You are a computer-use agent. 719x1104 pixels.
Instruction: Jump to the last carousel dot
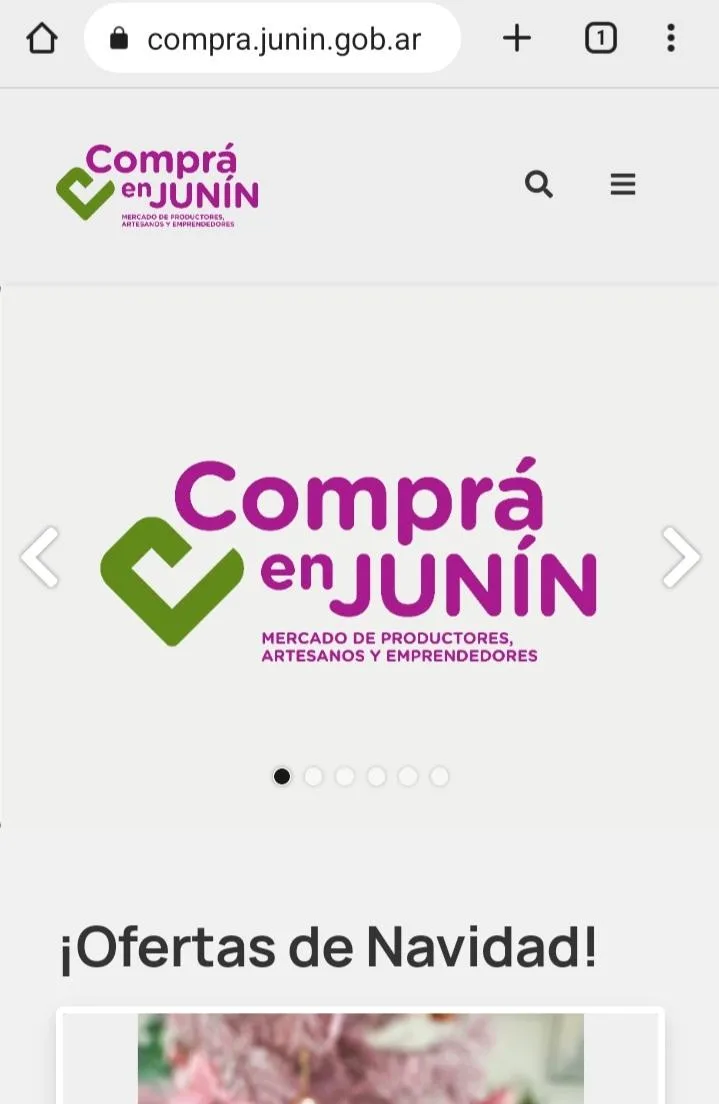coord(439,776)
